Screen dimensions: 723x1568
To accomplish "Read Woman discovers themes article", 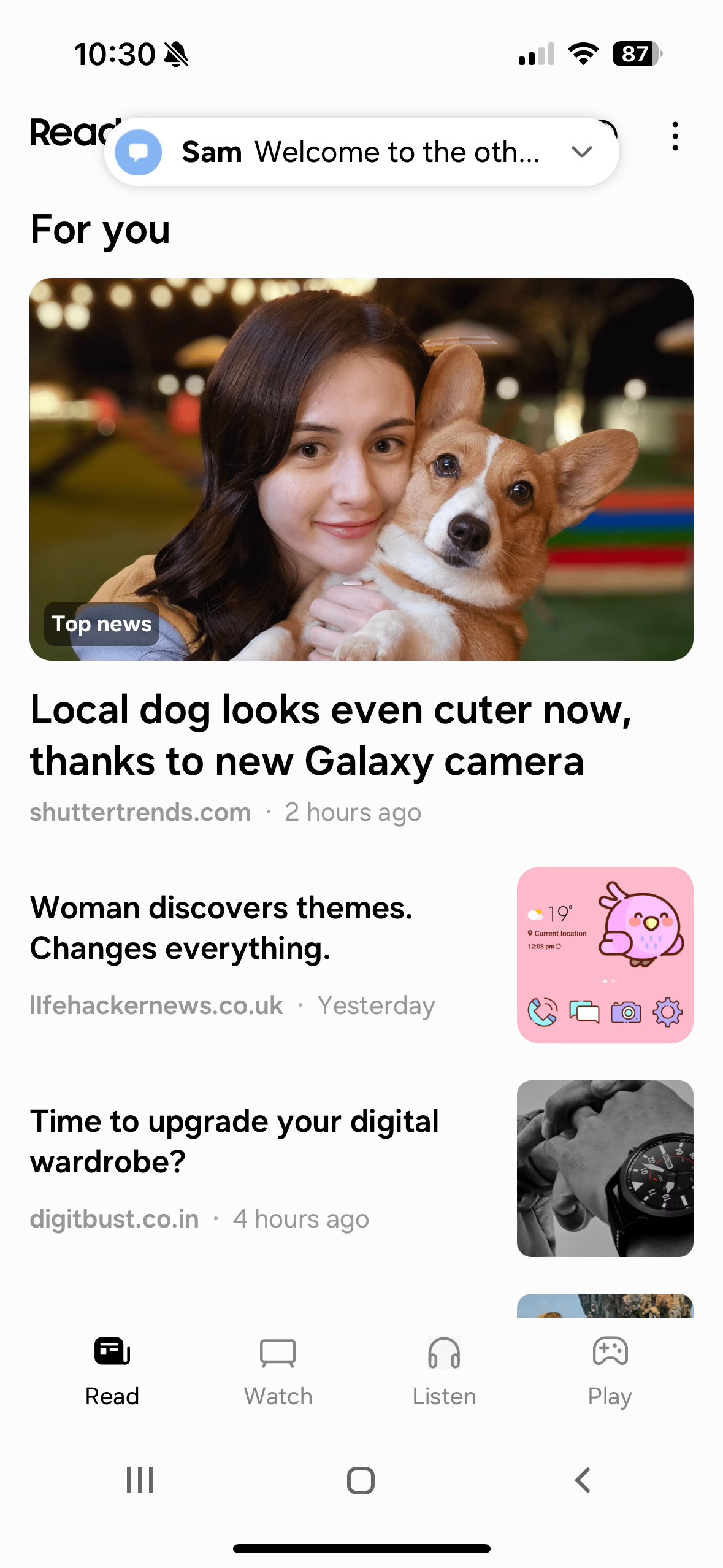I will tap(221, 928).
